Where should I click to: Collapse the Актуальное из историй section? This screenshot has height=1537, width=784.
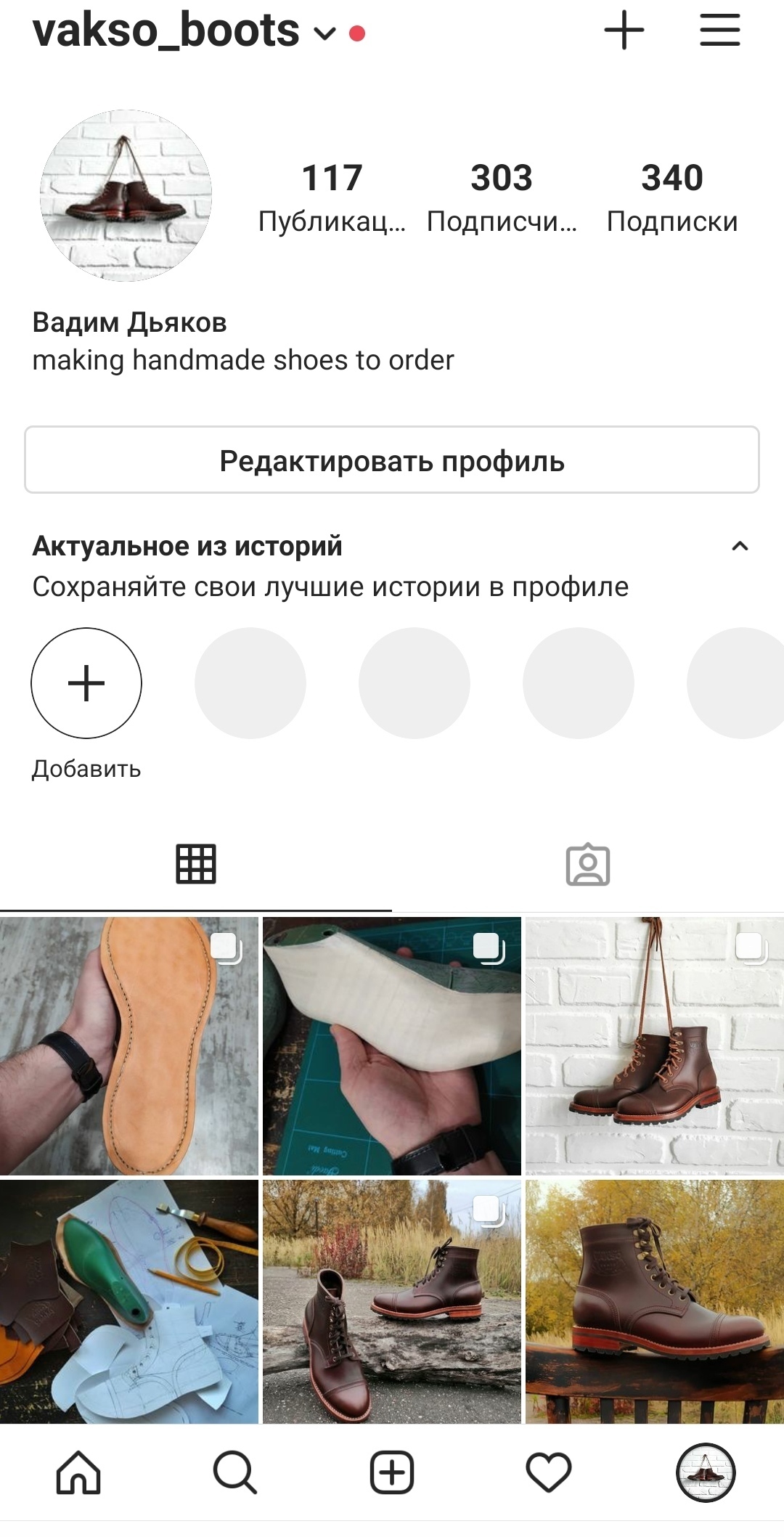point(739,547)
